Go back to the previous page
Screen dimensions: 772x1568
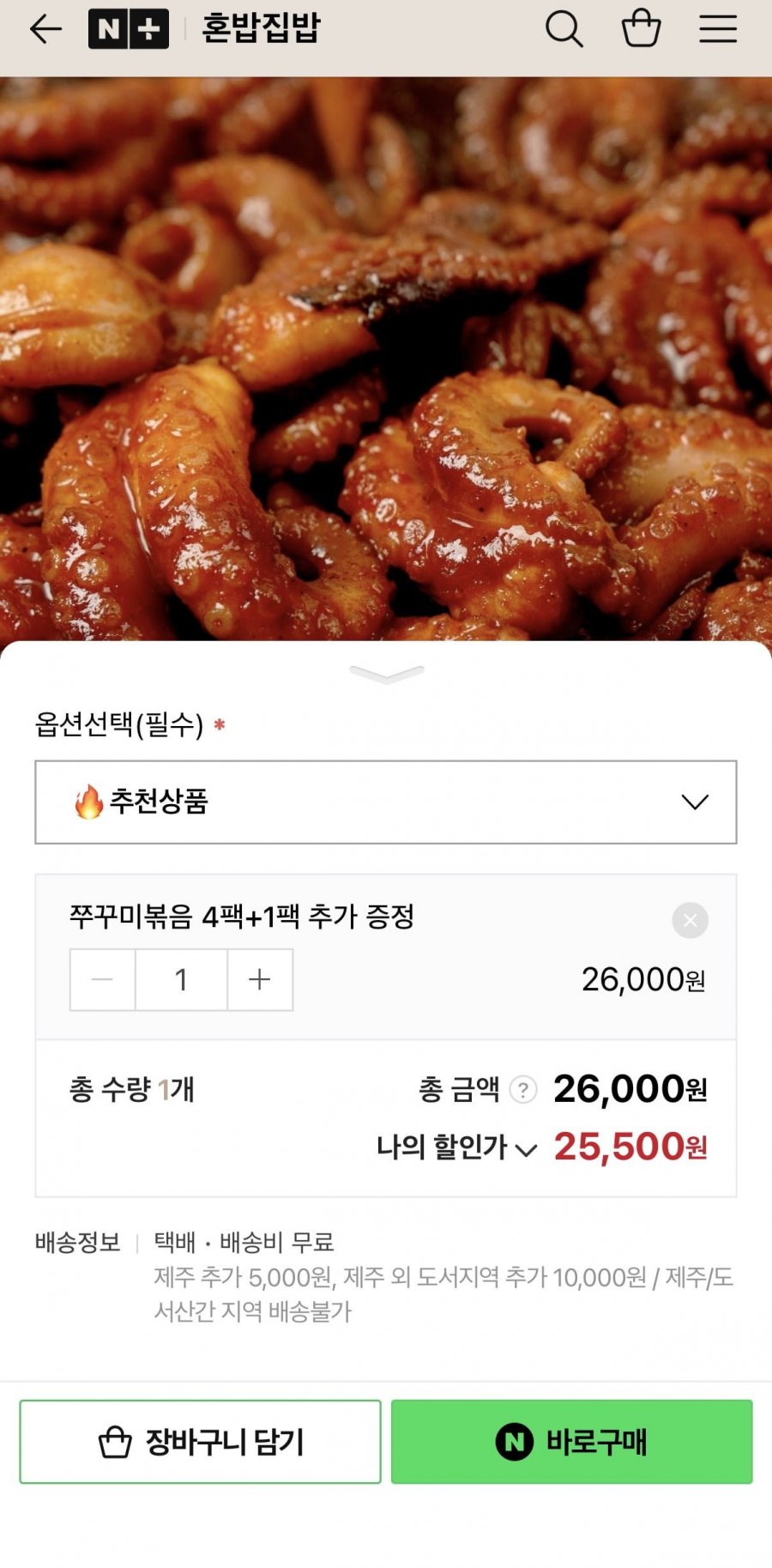(x=45, y=29)
